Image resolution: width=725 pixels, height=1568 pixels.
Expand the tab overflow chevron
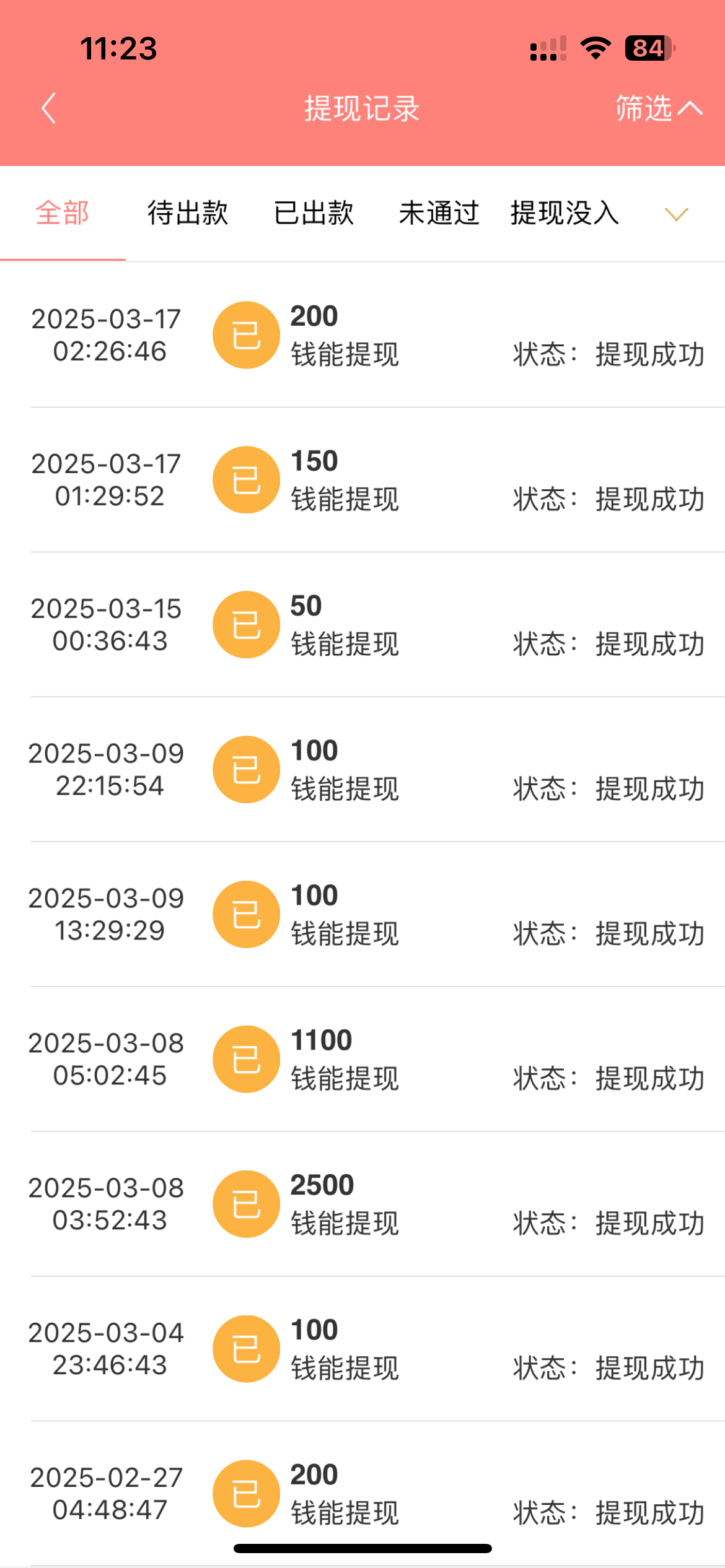coord(676,215)
